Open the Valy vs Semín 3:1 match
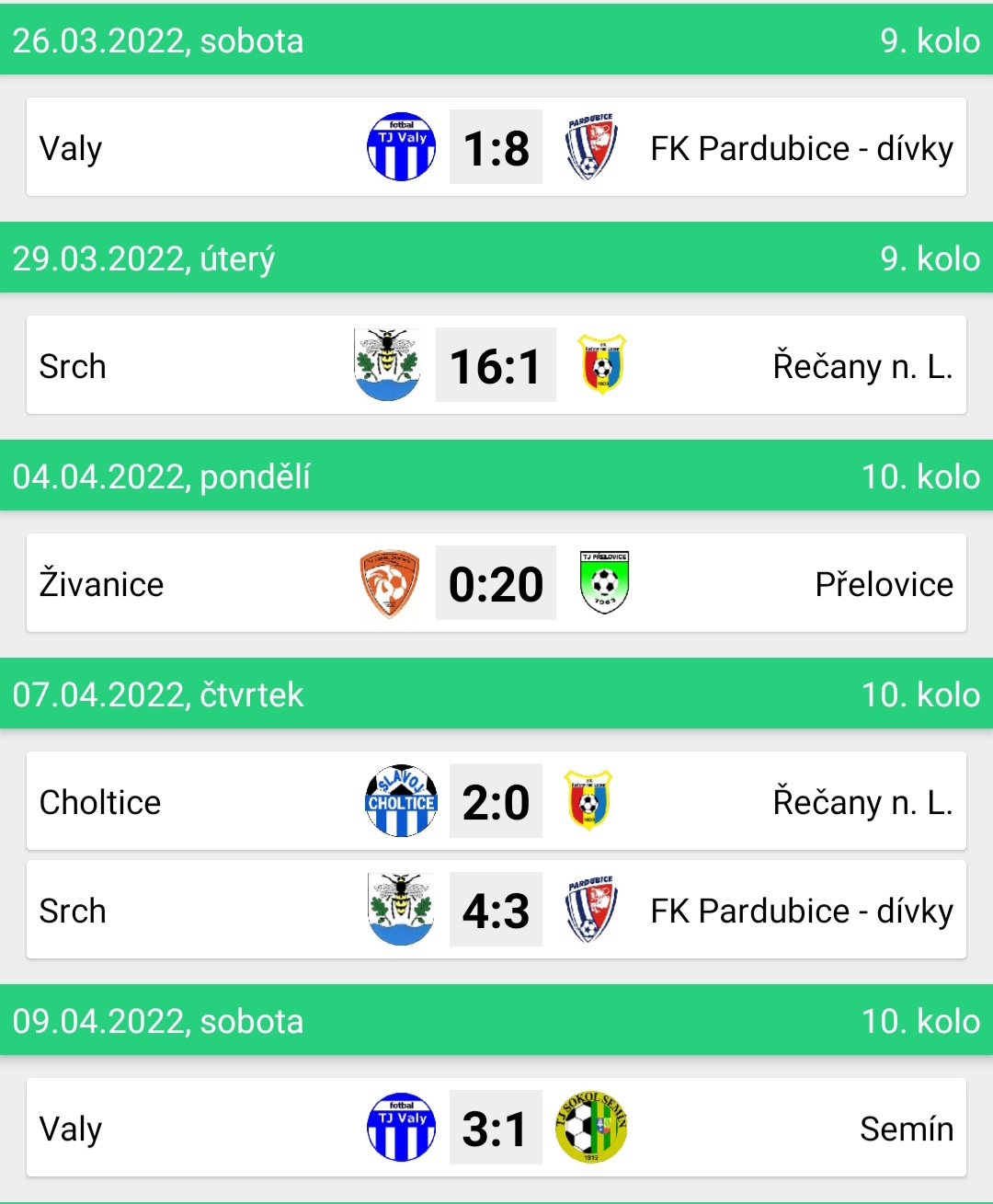 (496, 1128)
